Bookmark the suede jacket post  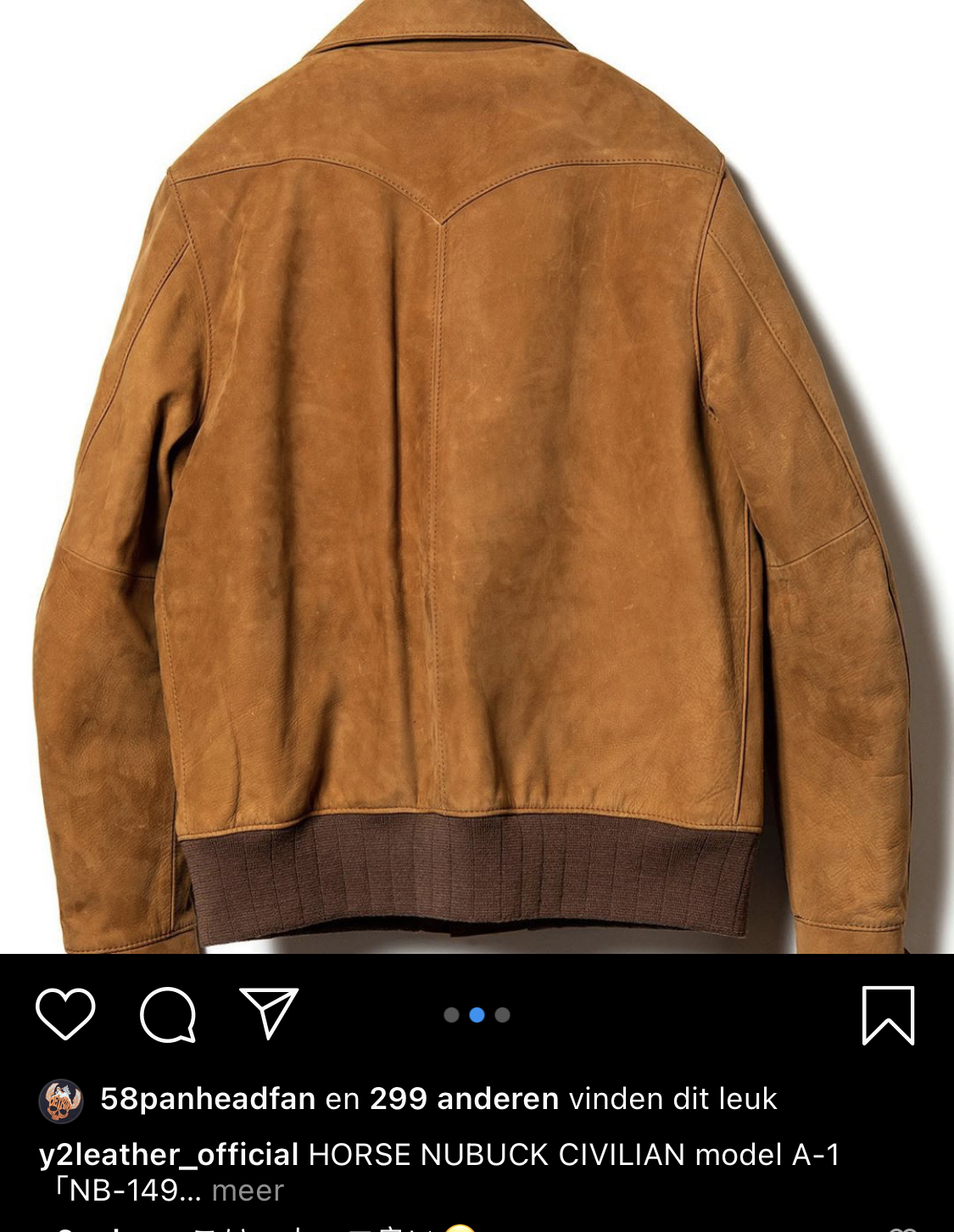tap(888, 1015)
